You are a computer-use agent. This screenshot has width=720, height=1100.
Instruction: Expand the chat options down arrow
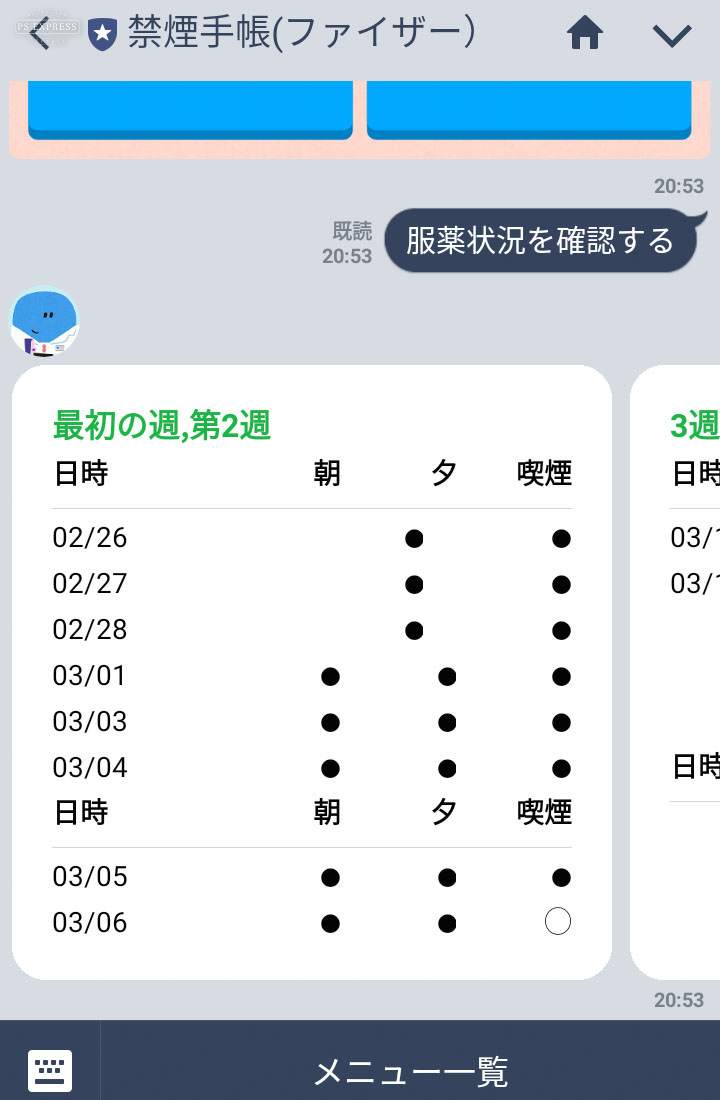pyautogui.click(x=671, y=36)
